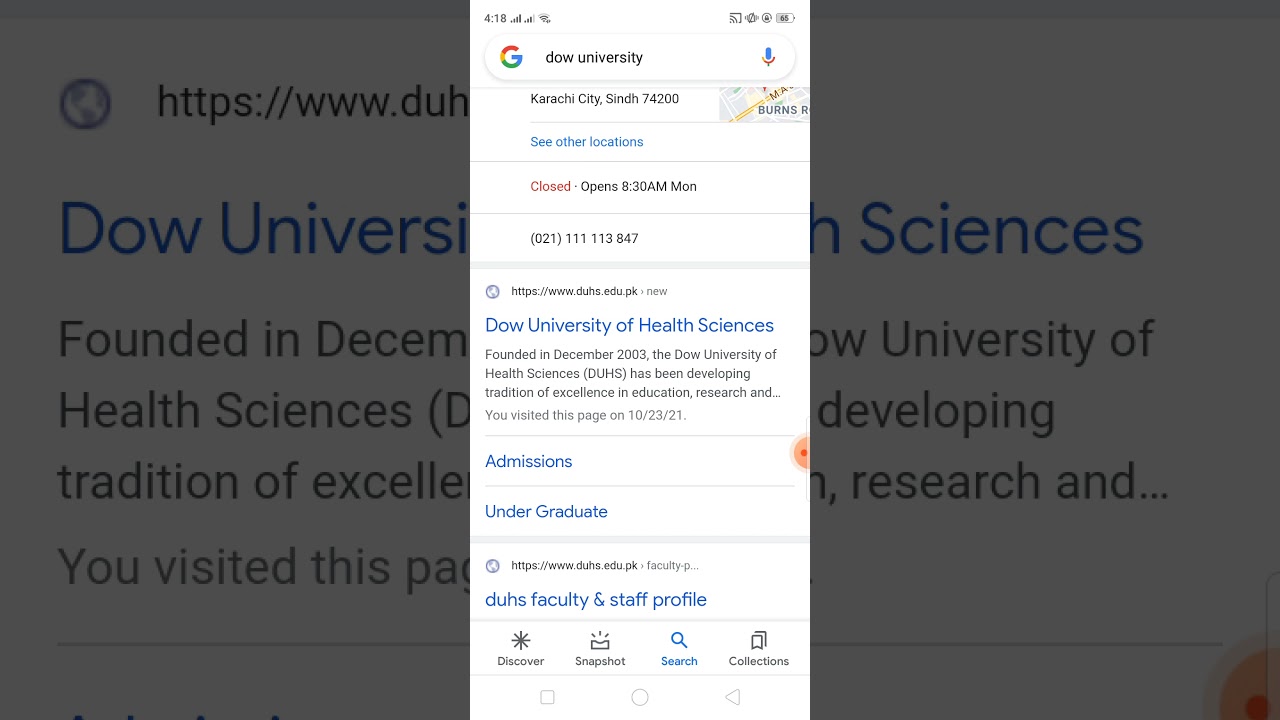Go back with system back button

tap(733, 697)
